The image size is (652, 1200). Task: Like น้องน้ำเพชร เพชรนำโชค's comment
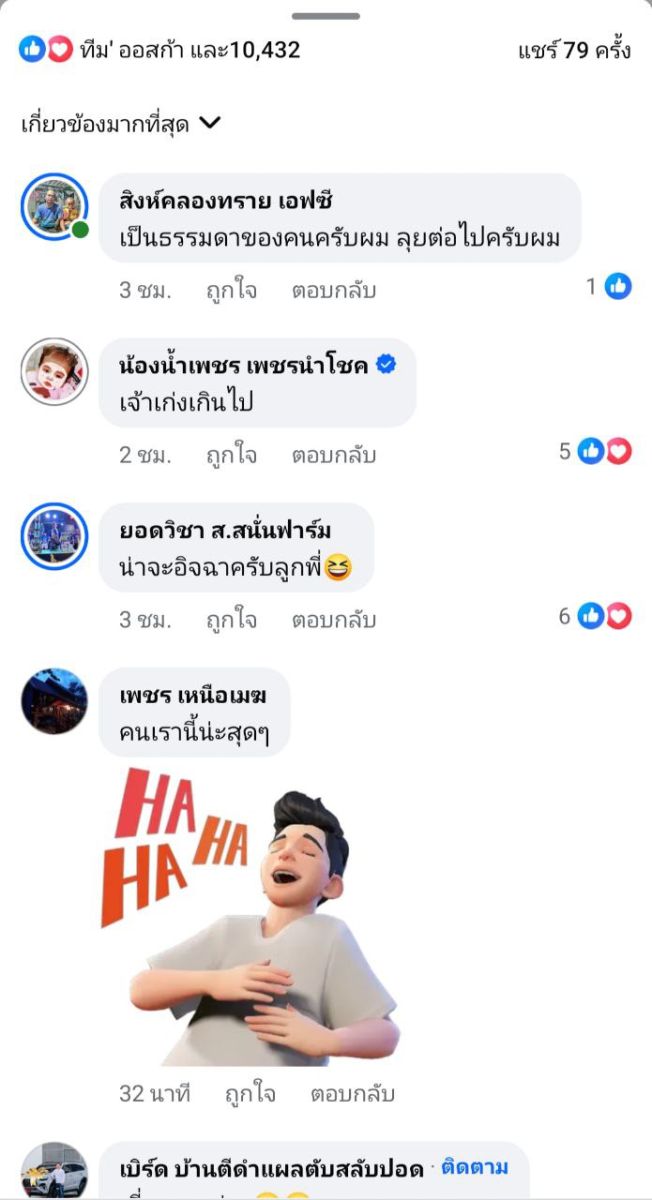click(231, 455)
